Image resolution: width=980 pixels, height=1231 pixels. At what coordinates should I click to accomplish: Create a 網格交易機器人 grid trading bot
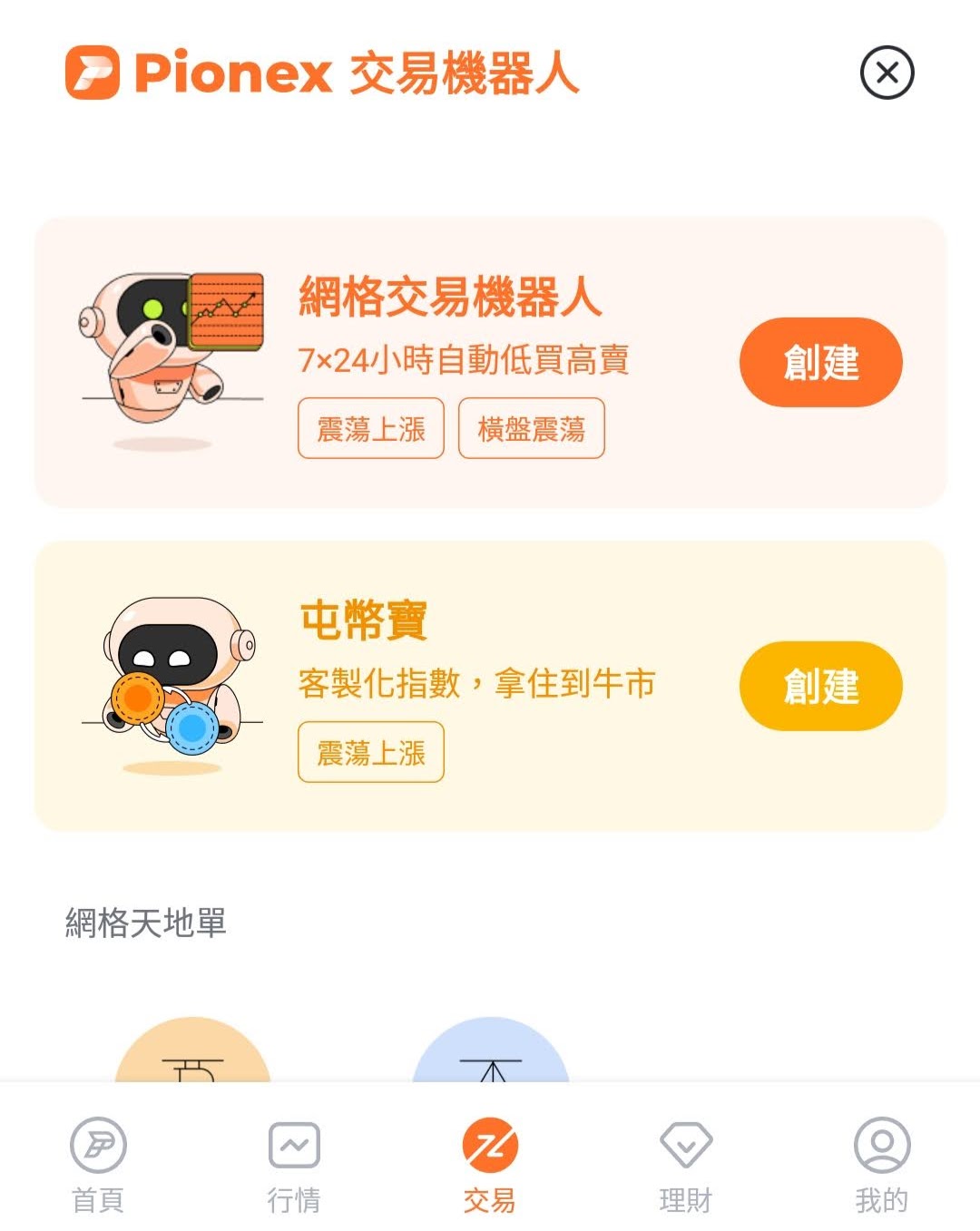[820, 362]
